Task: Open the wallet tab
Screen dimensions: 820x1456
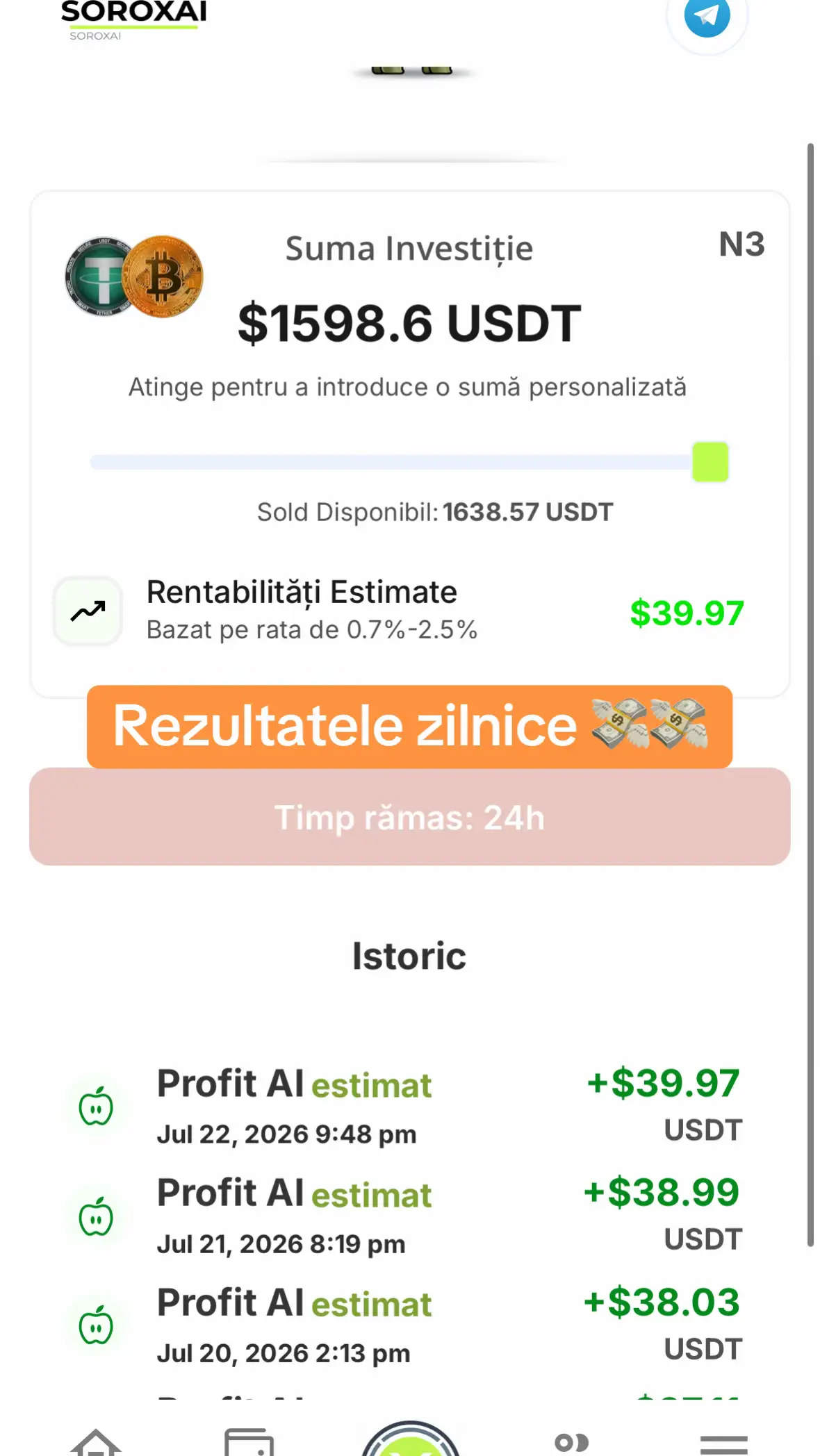Action: [249, 1442]
